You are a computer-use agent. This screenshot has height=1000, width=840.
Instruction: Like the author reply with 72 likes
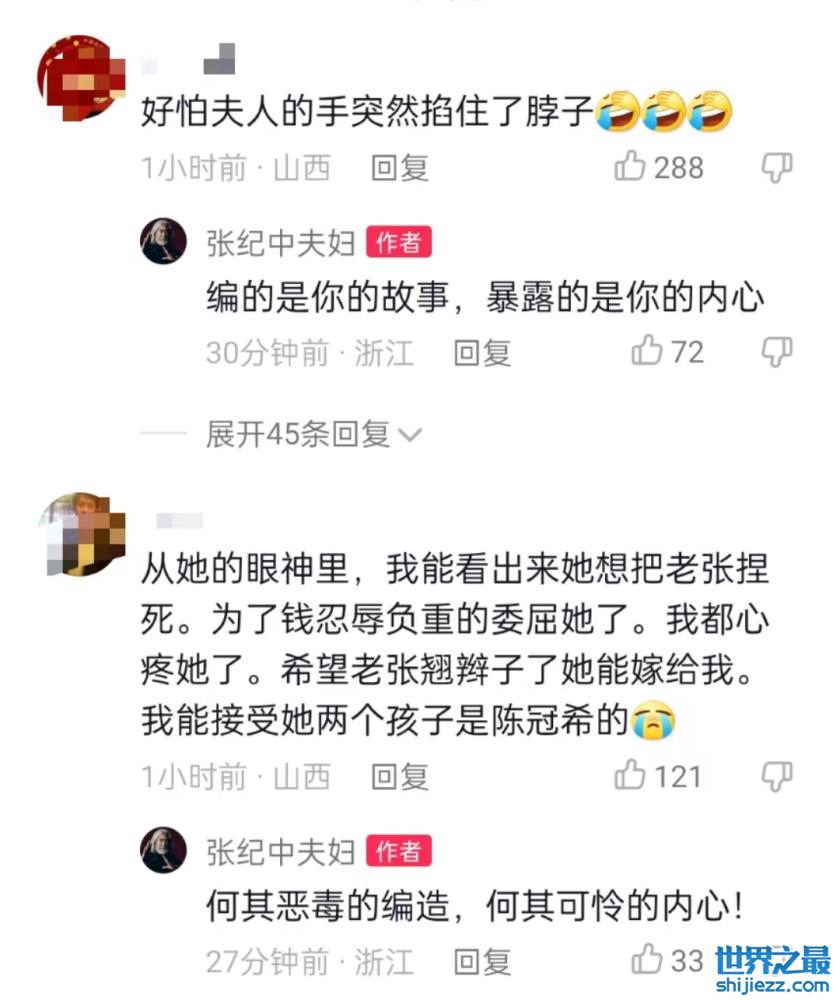click(647, 351)
